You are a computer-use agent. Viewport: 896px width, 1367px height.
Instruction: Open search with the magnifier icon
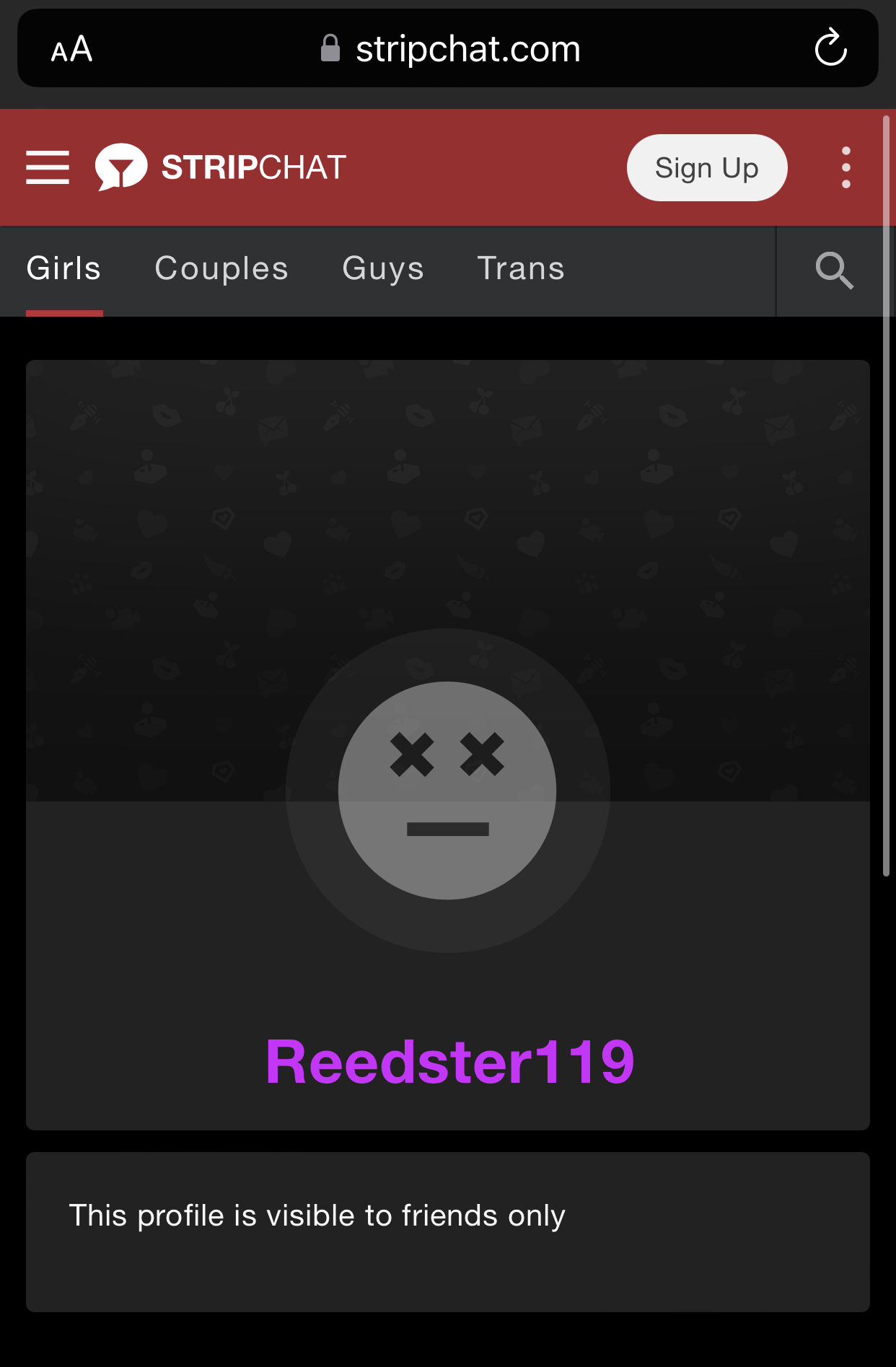pos(834,271)
